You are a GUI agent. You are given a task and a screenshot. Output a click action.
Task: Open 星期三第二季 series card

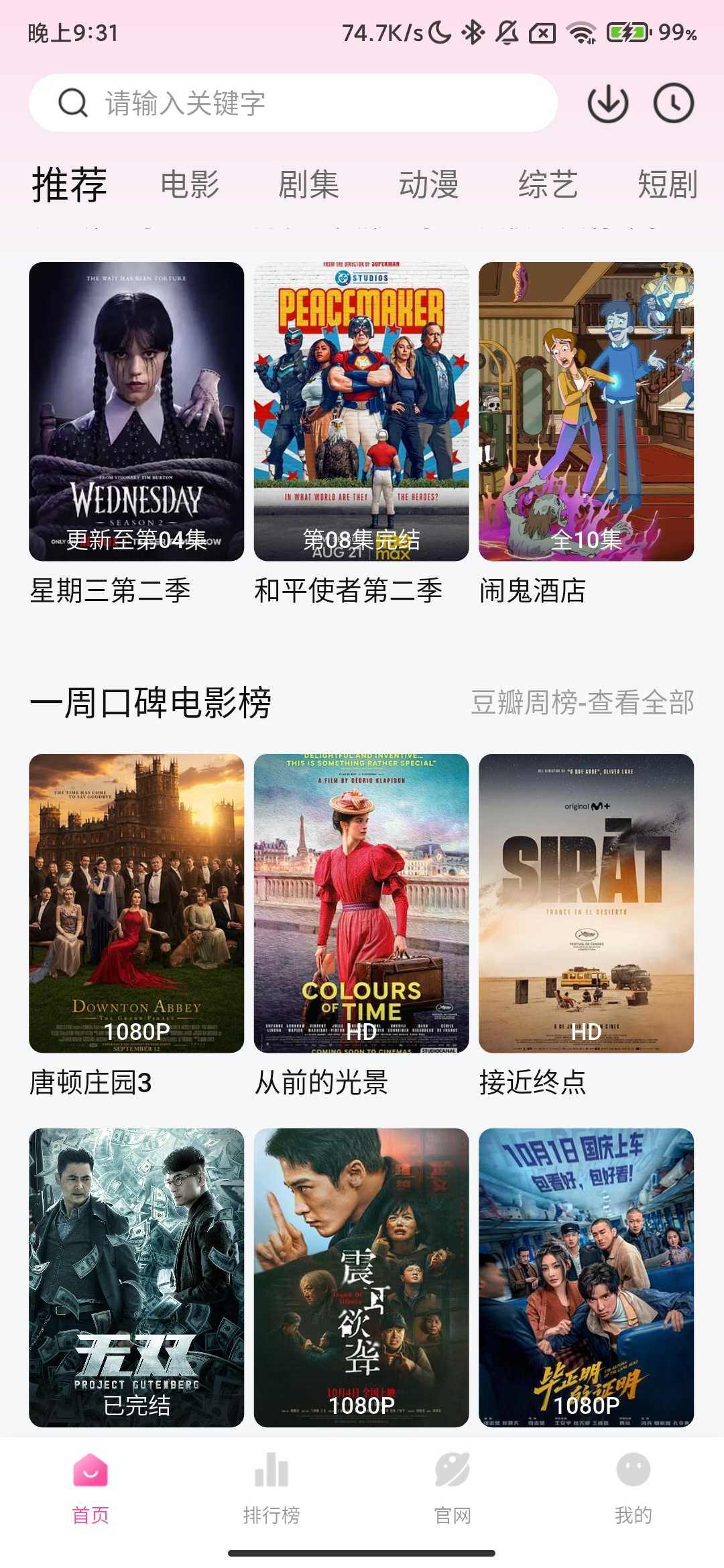(x=136, y=411)
